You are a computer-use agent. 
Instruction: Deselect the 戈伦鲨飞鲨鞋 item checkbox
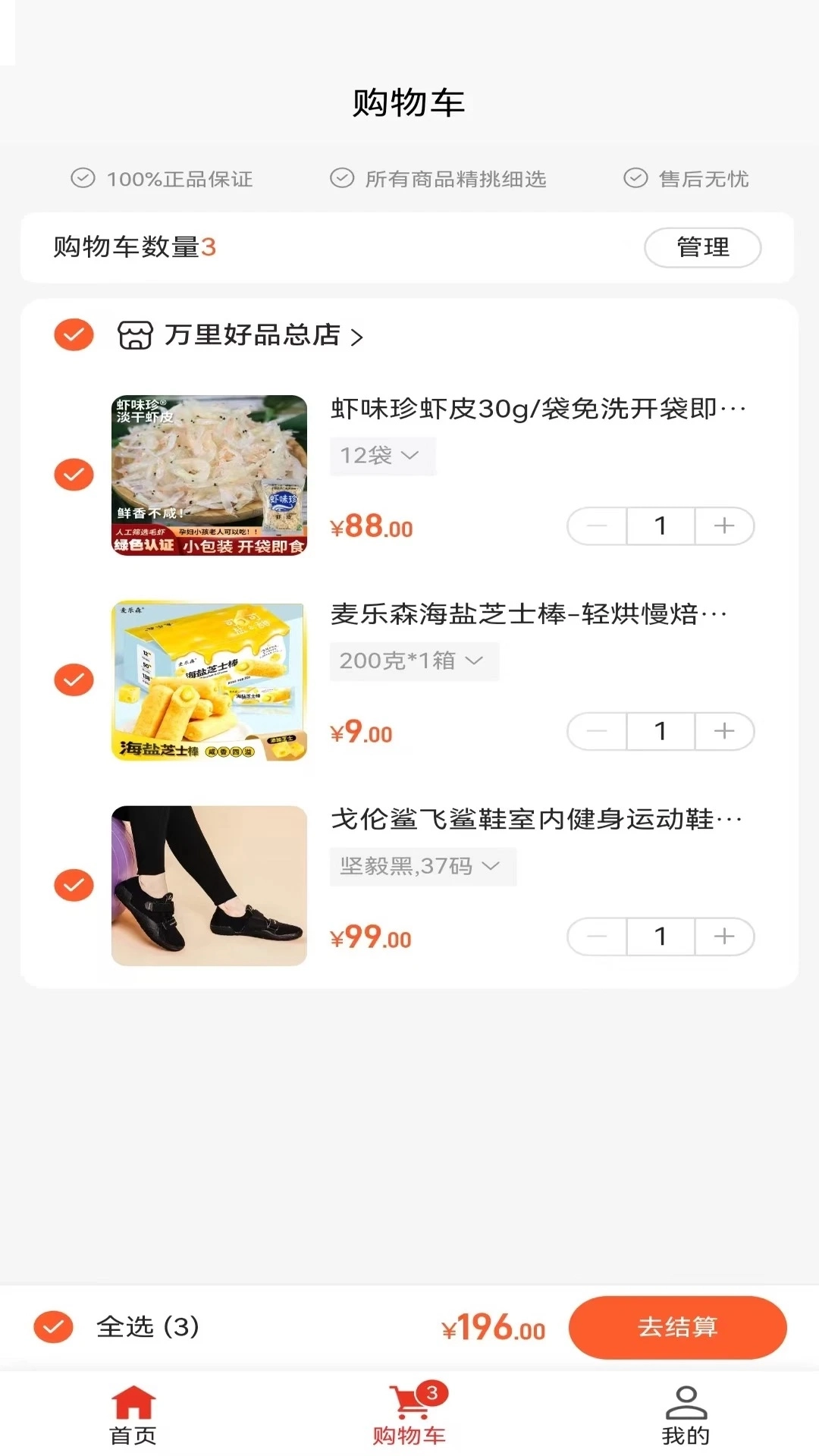point(74,885)
